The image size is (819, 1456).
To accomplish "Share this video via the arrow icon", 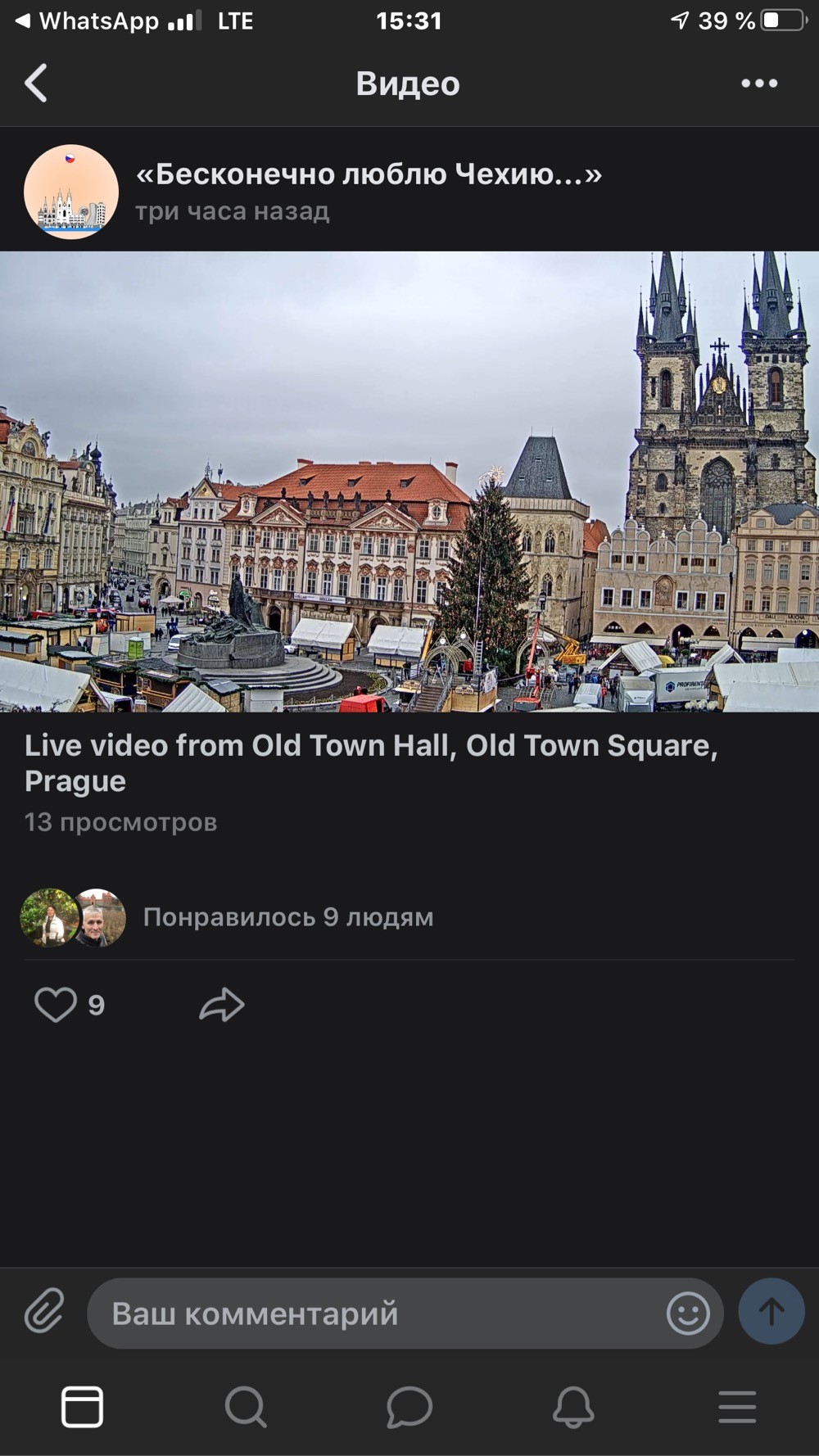I will [221, 1005].
